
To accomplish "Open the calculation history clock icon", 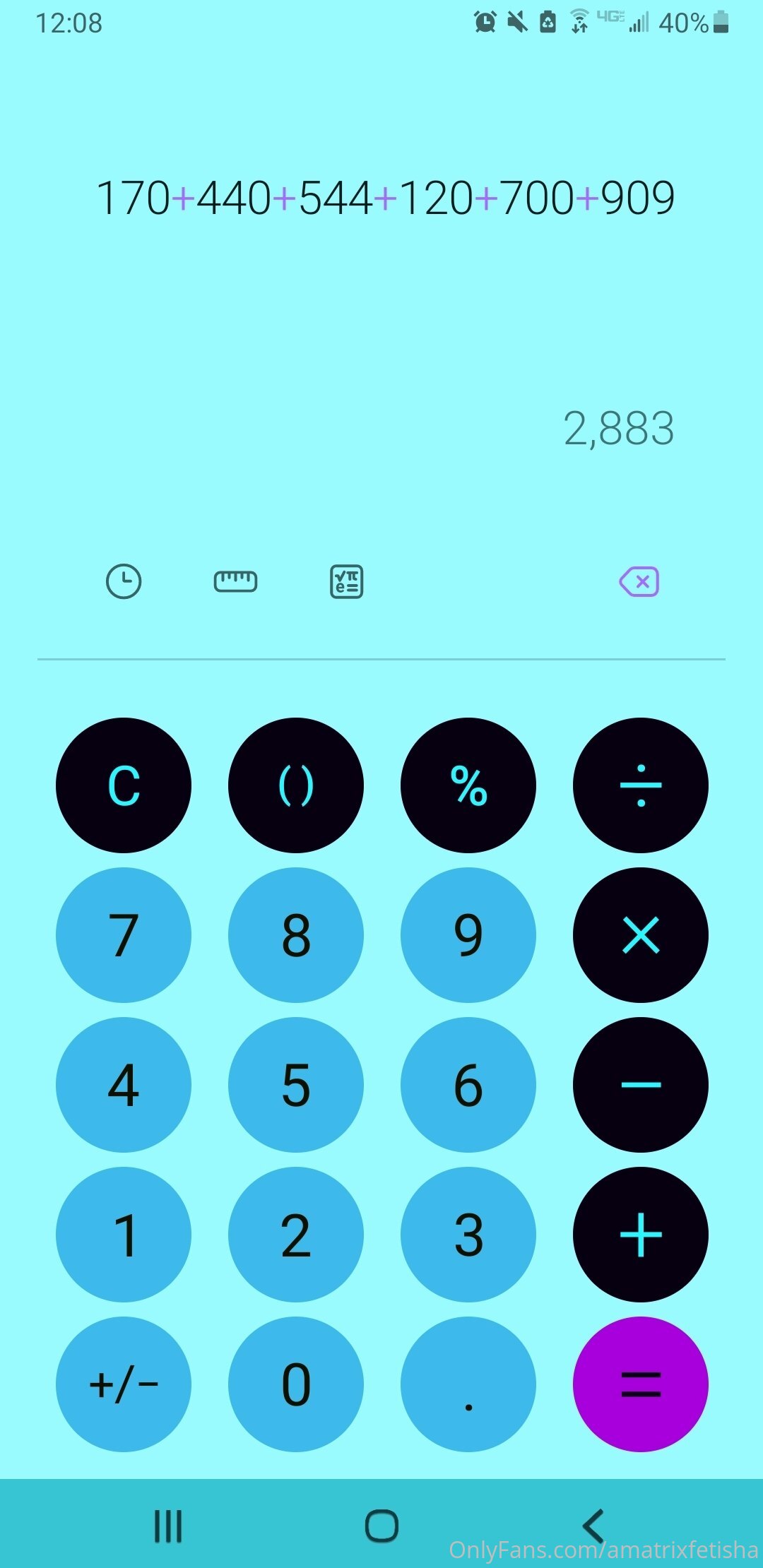I will coord(124,582).
